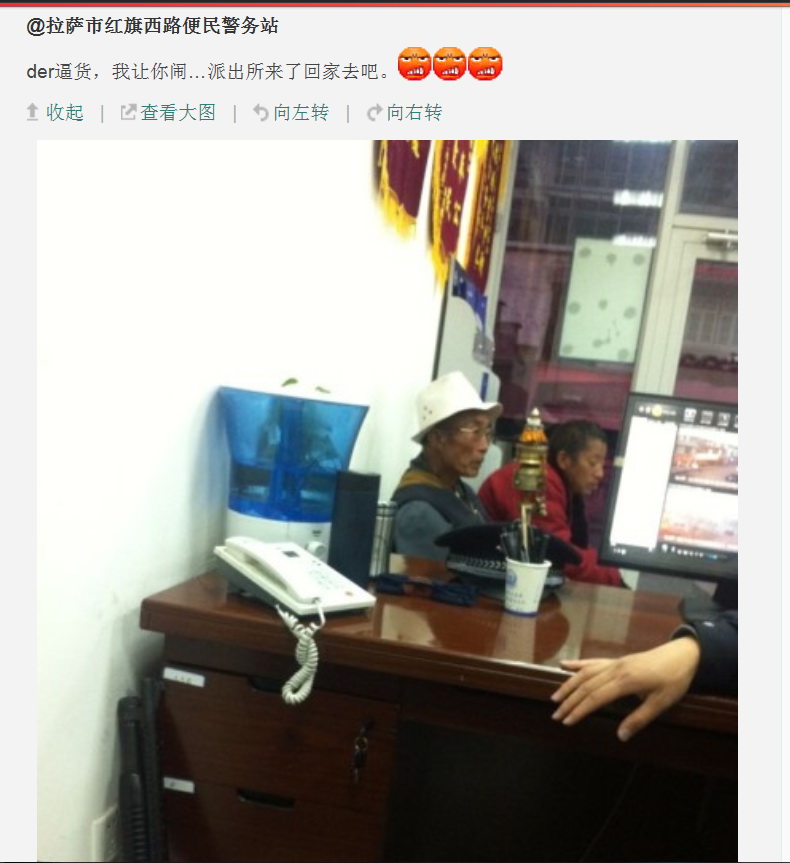This screenshot has width=790, height=863.
Task: Open 查看大图 to view full image
Action: pos(168,113)
